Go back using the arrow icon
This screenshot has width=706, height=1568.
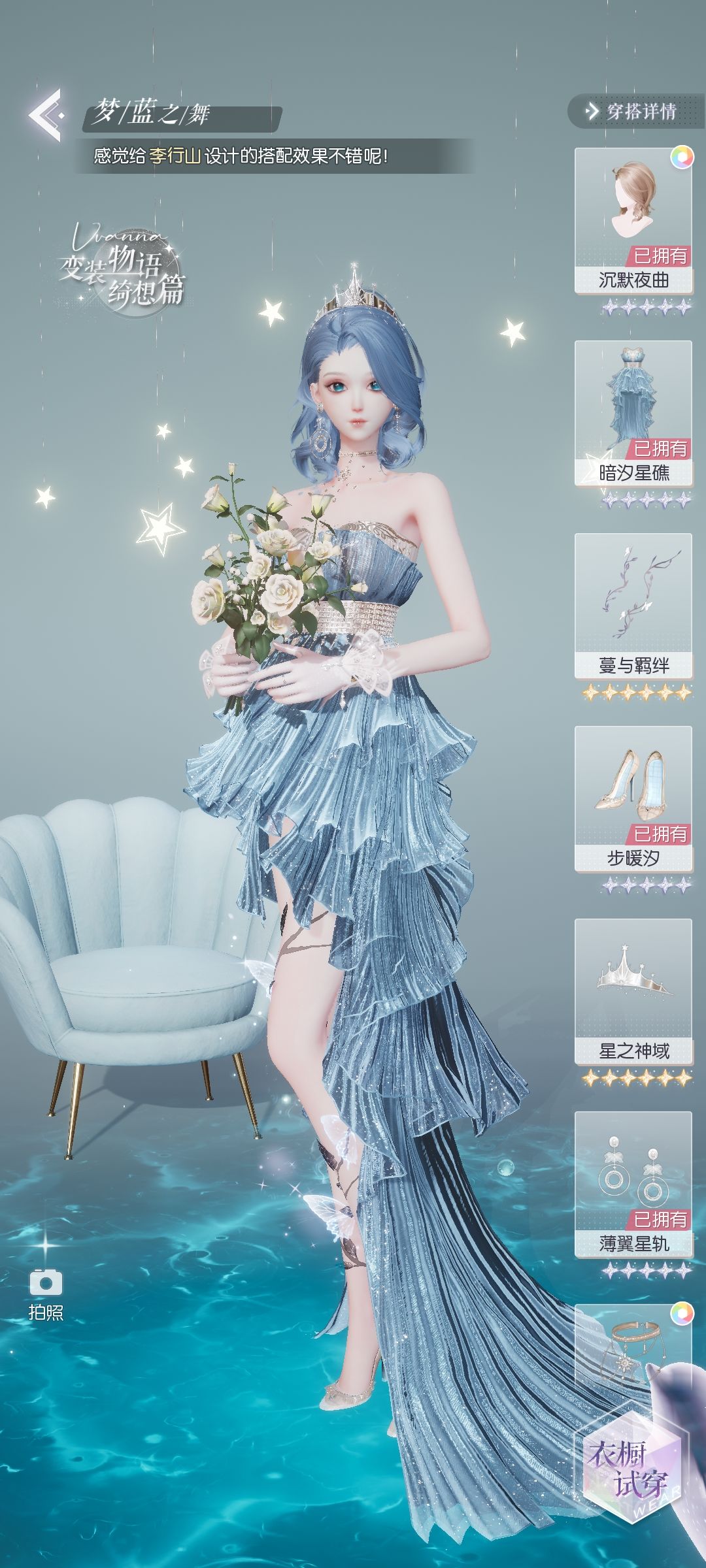[45, 115]
